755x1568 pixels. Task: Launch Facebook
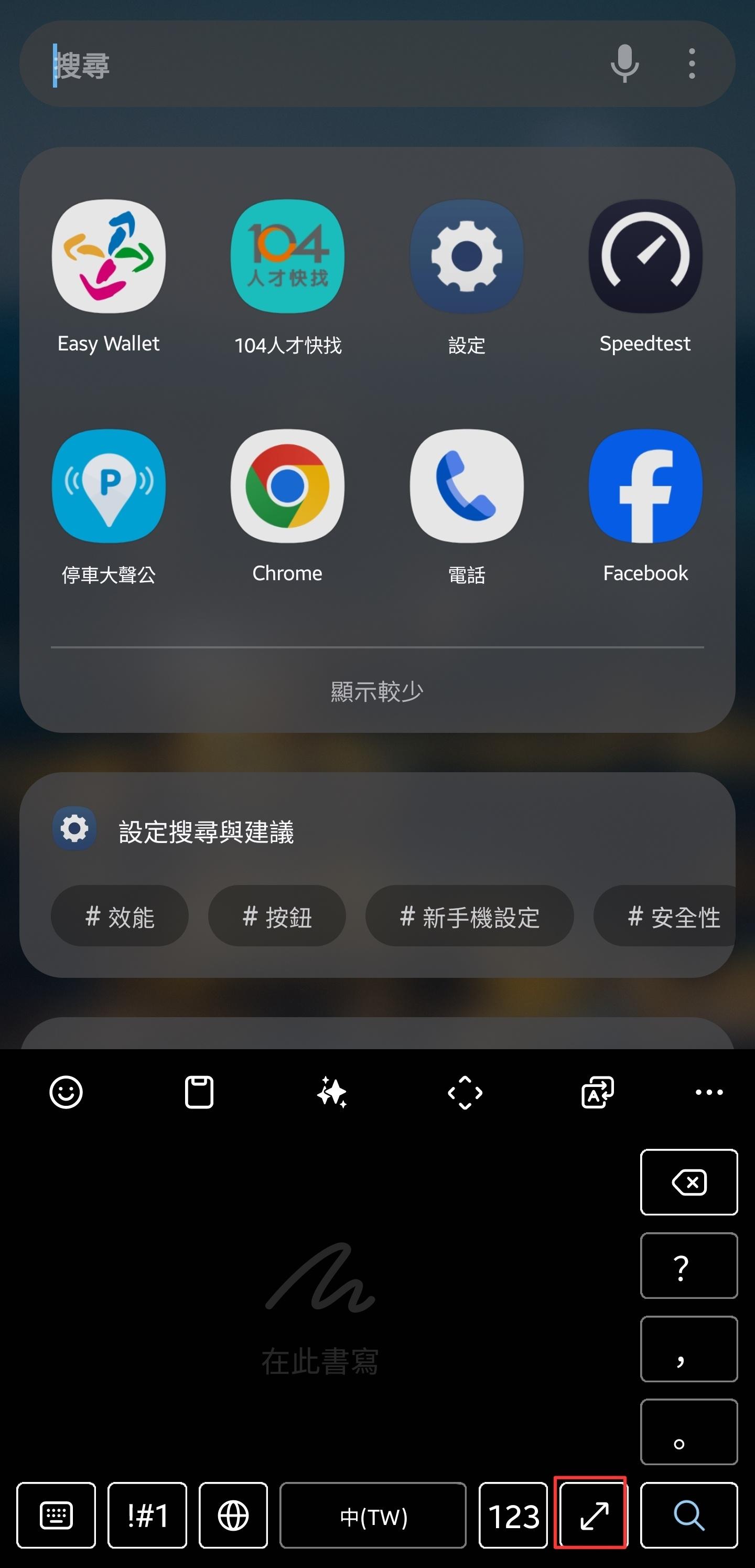645,486
